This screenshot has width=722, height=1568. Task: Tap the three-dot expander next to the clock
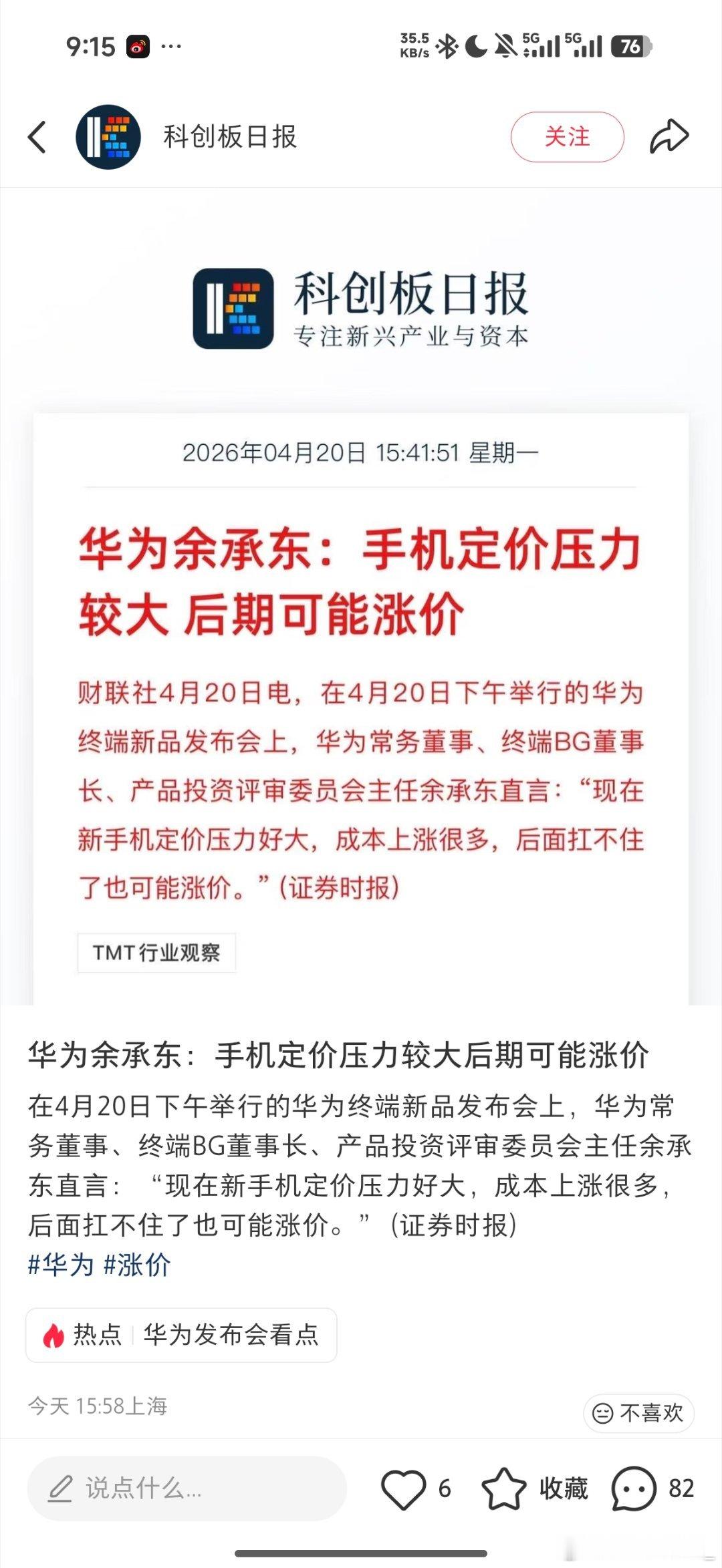click(x=169, y=45)
